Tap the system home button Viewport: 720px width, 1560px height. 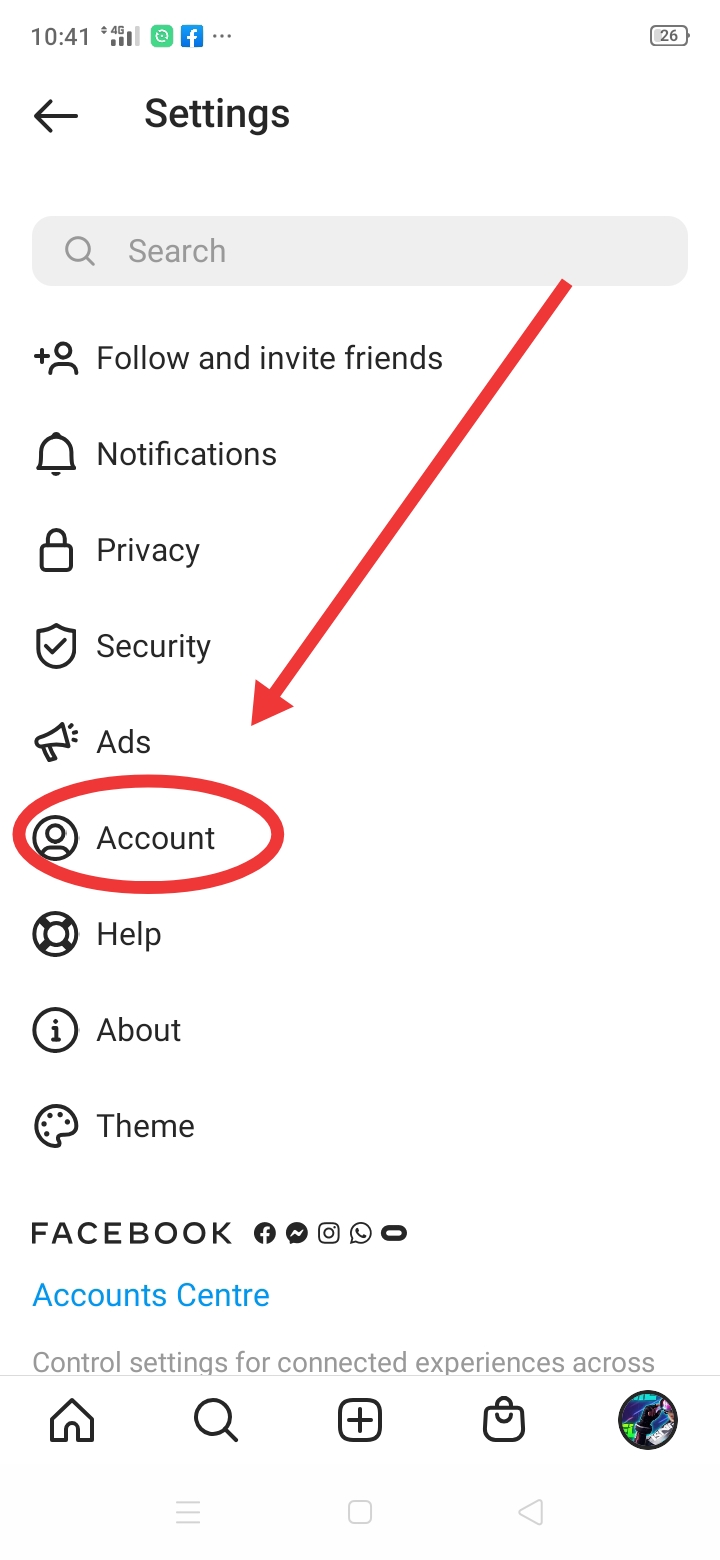point(360,1512)
